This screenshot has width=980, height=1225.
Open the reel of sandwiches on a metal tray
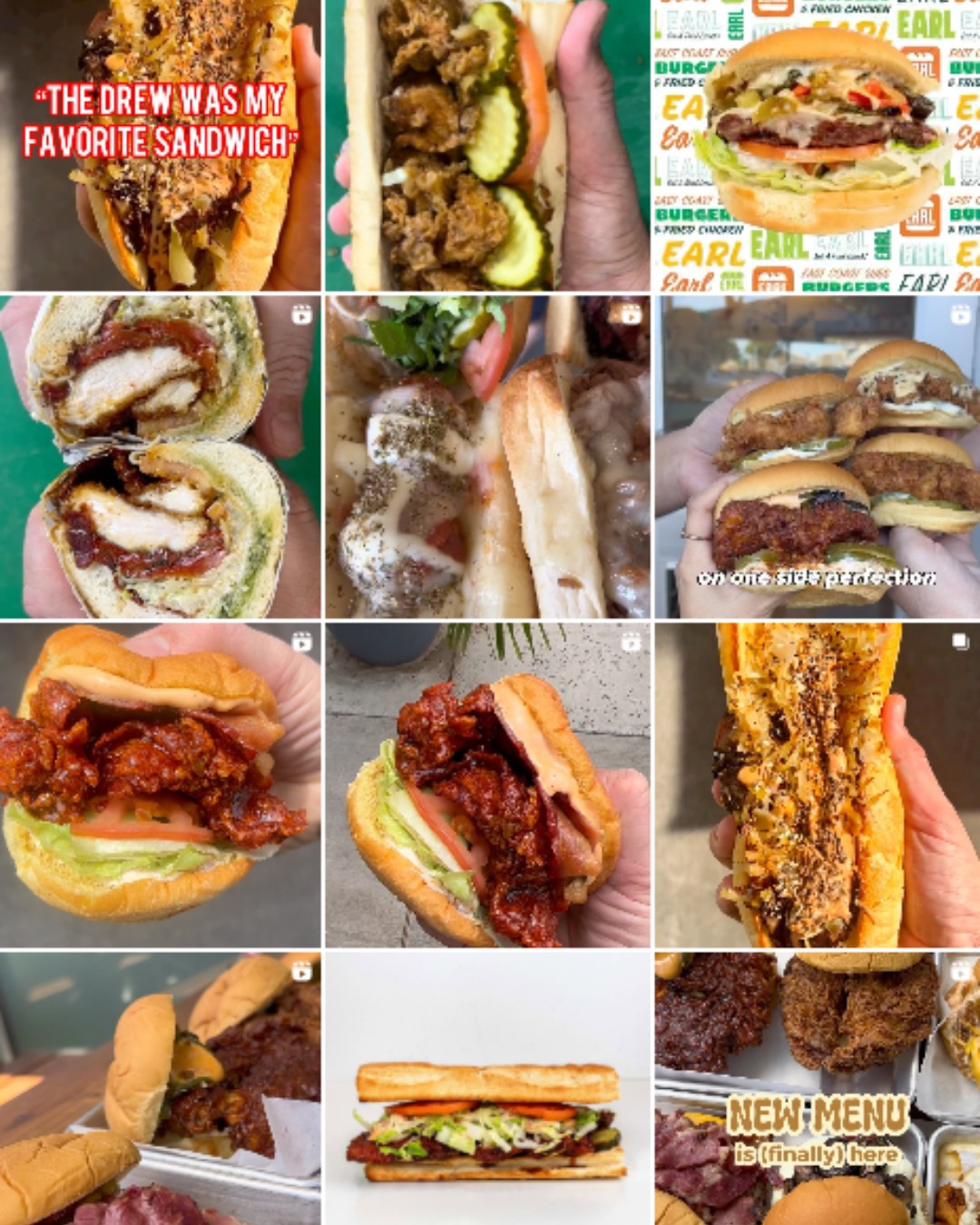click(x=160, y=1087)
